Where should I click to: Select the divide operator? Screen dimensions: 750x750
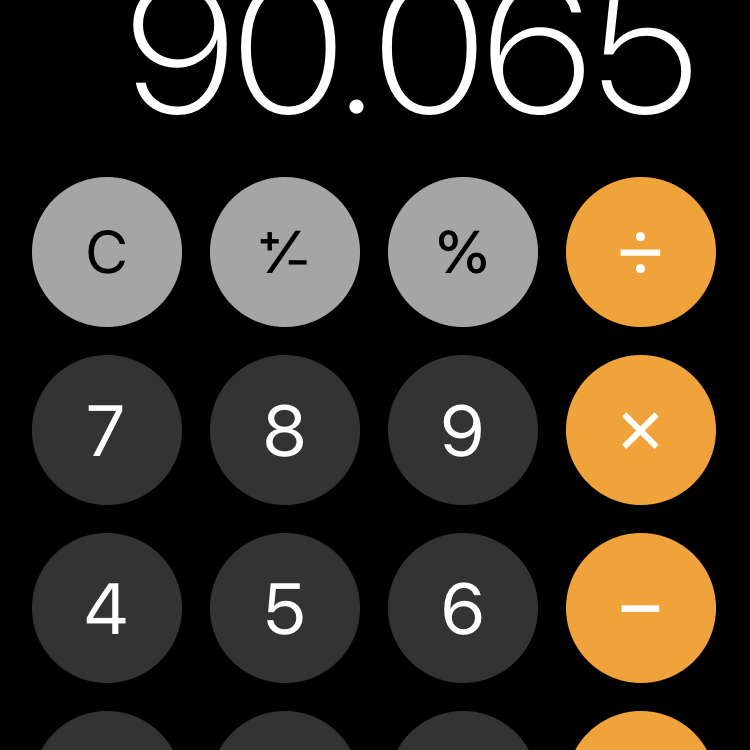641,252
